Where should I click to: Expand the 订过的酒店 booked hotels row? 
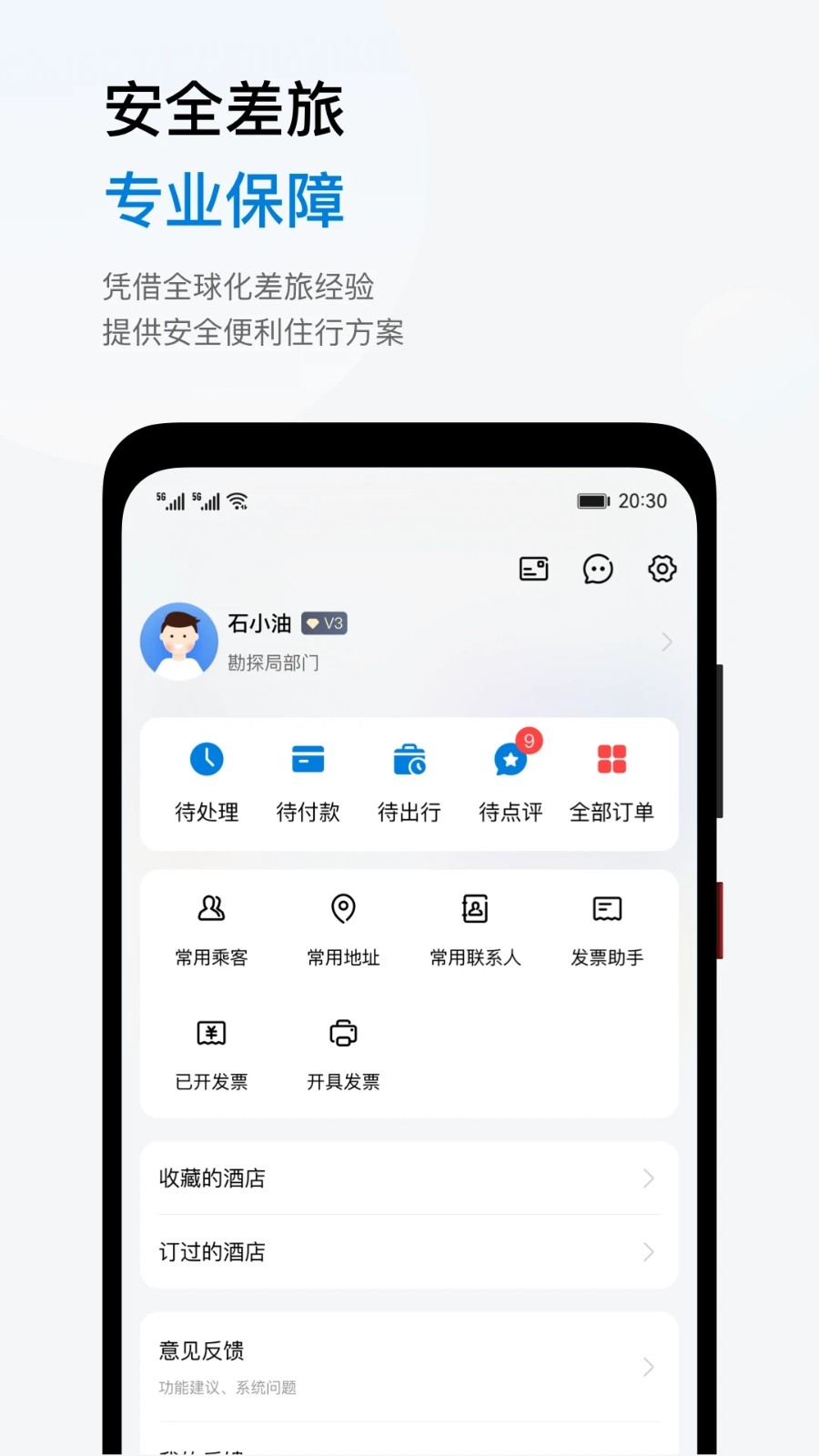click(409, 1251)
